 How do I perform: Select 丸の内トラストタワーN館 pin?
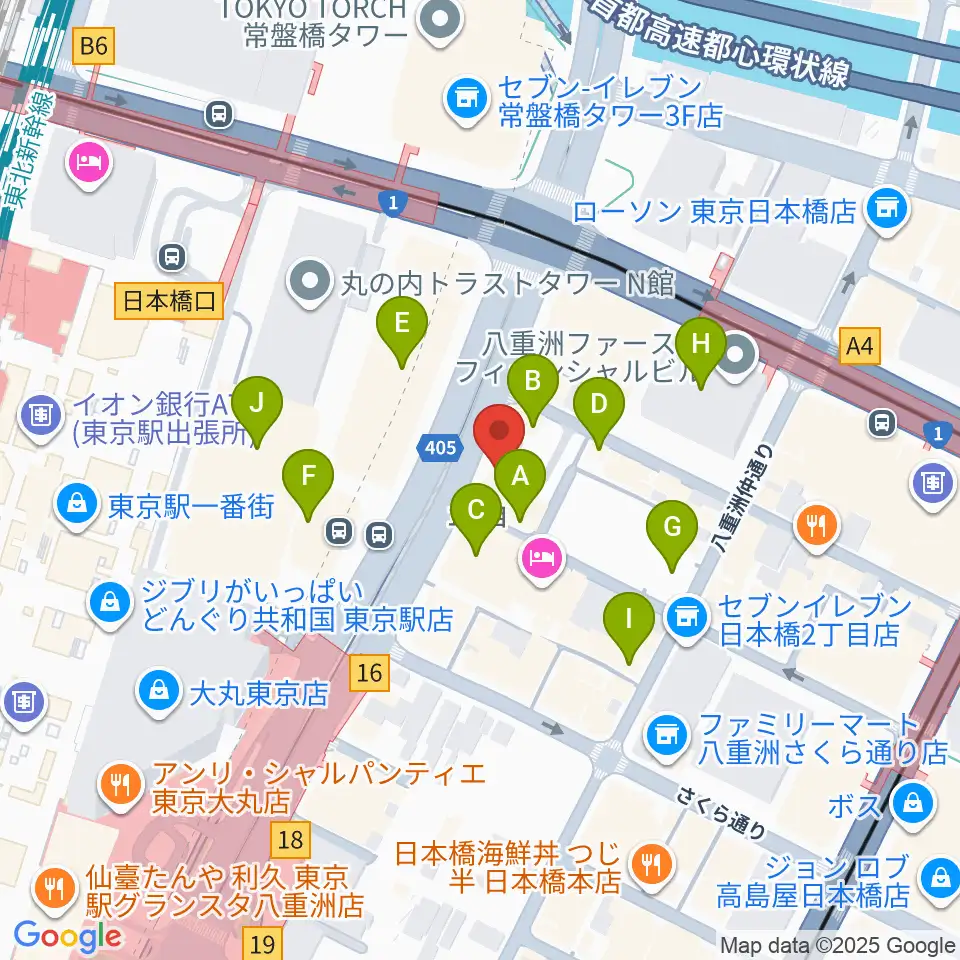(x=309, y=284)
